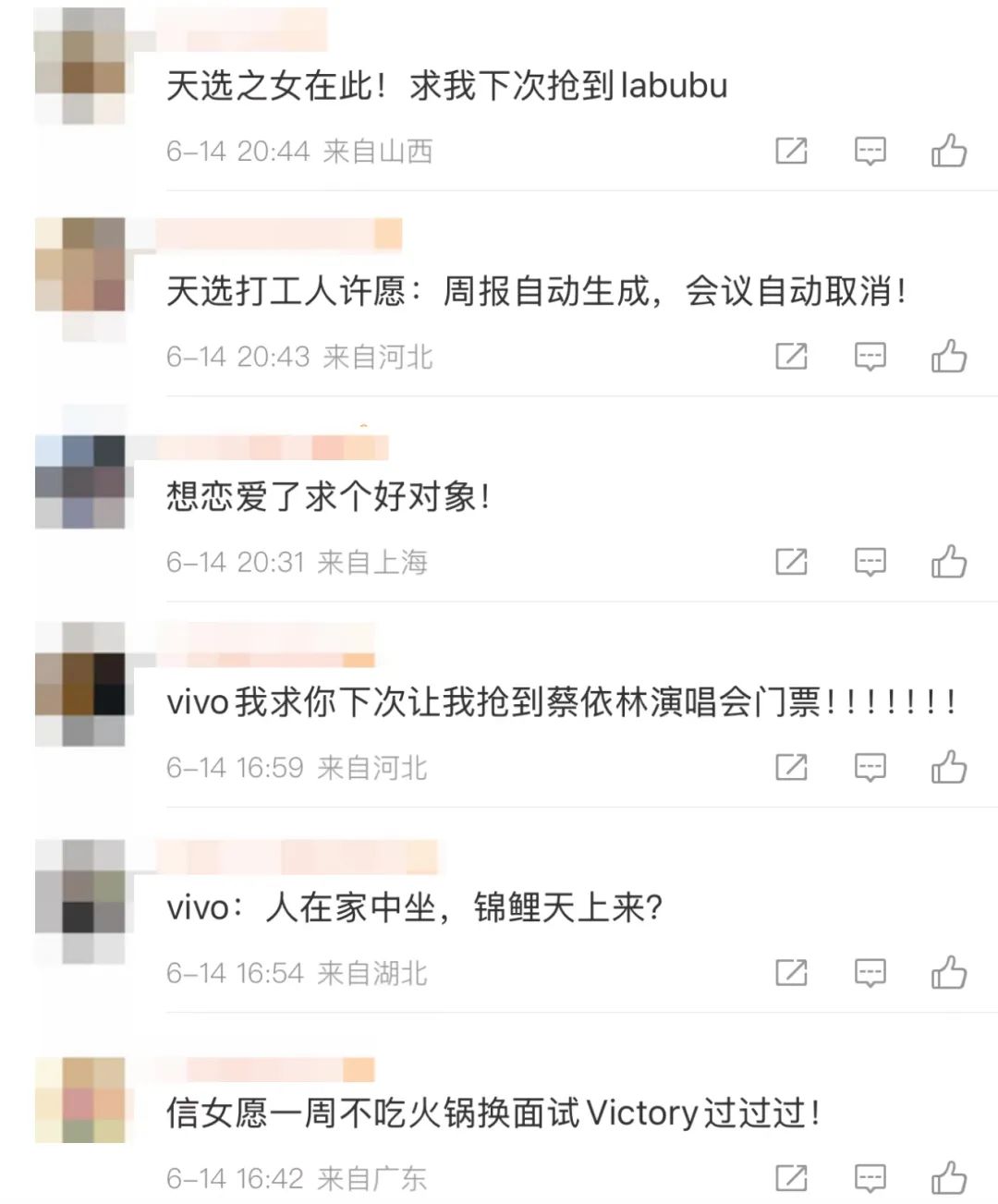This screenshot has width=998, height=1204.
Task: Reply to the 想恋爱了求个好对象 comment
Action: pyautogui.click(x=870, y=561)
